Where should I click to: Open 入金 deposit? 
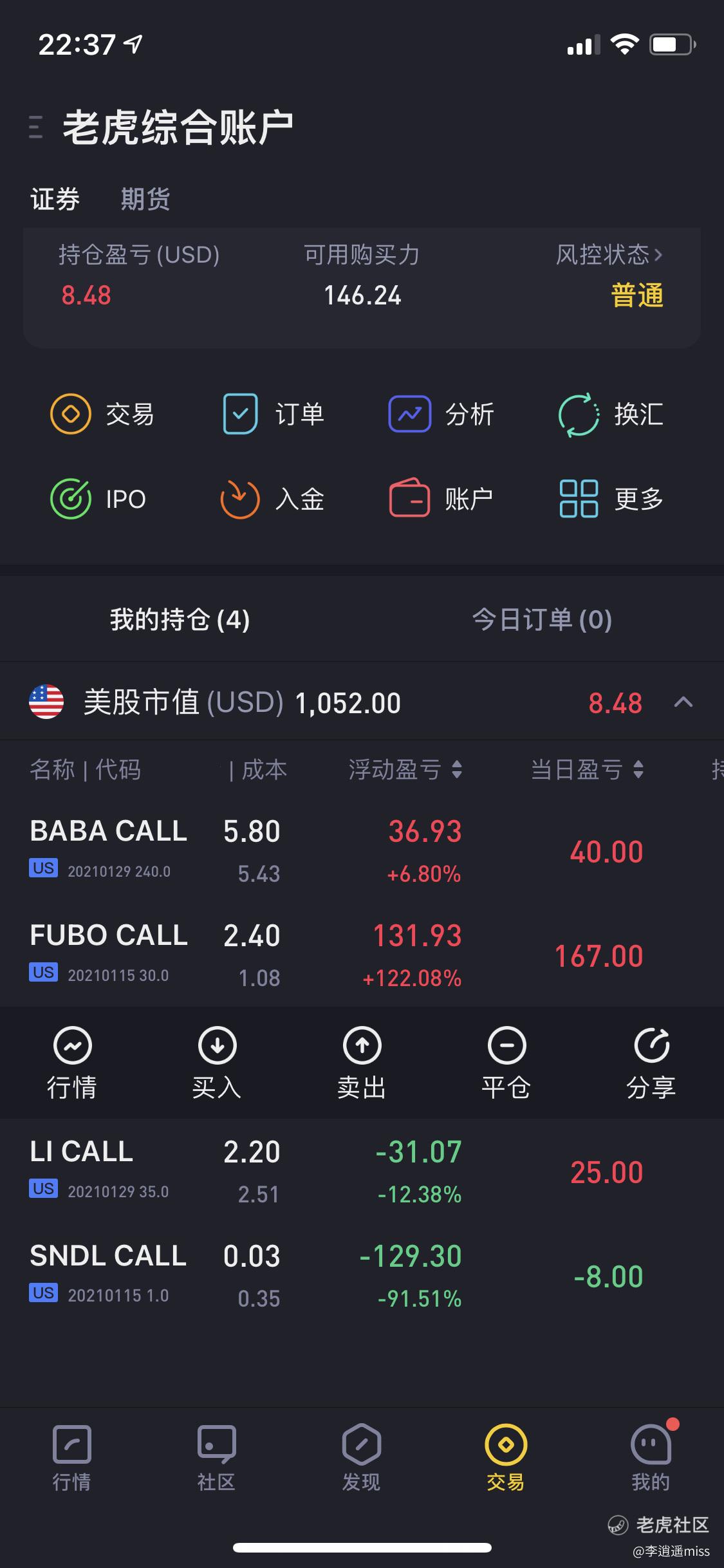(272, 499)
